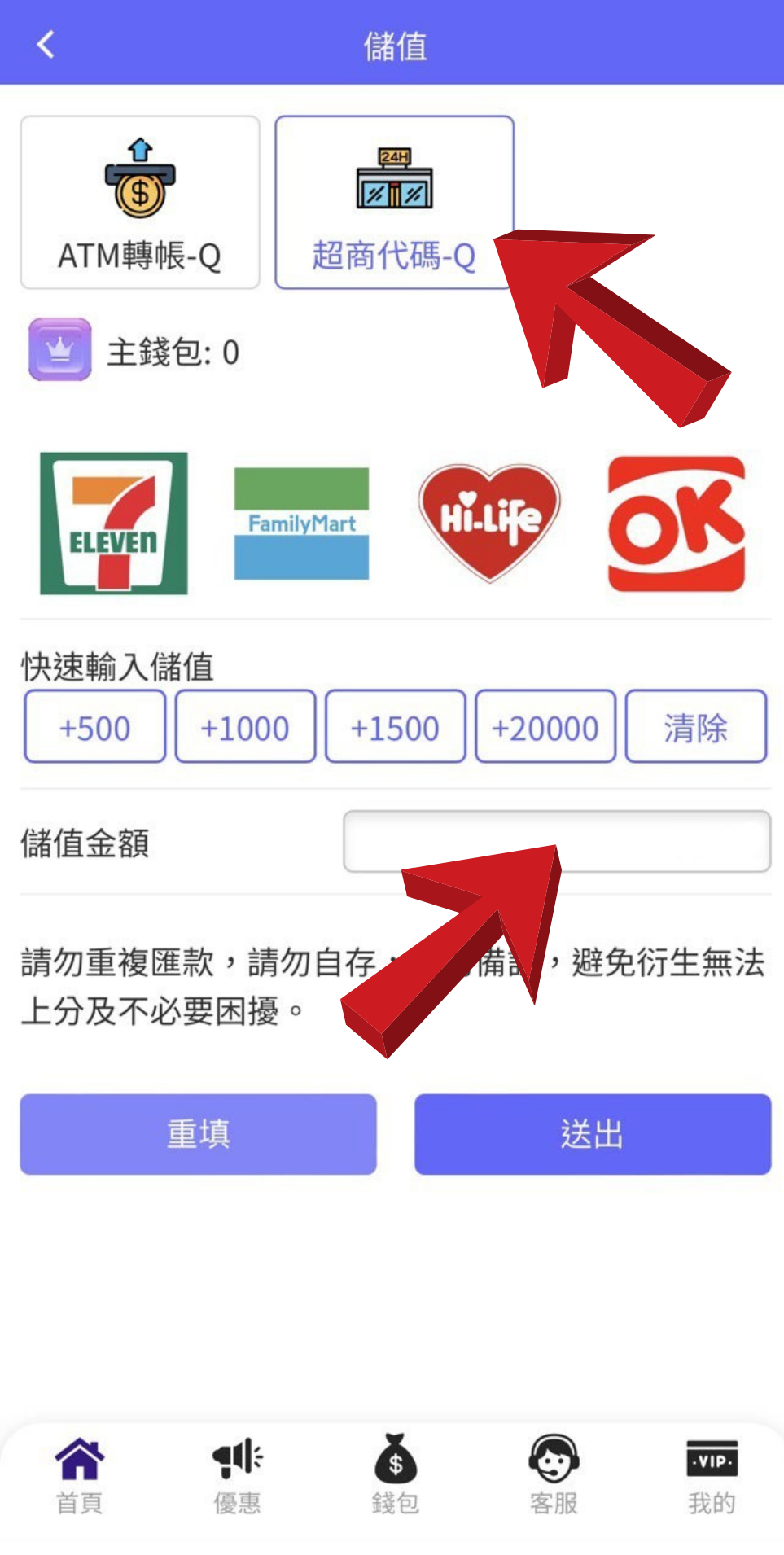Screen dimensions: 784x1555
Task: Contact 客服 customer service
Action: [x=554, y=1474]
